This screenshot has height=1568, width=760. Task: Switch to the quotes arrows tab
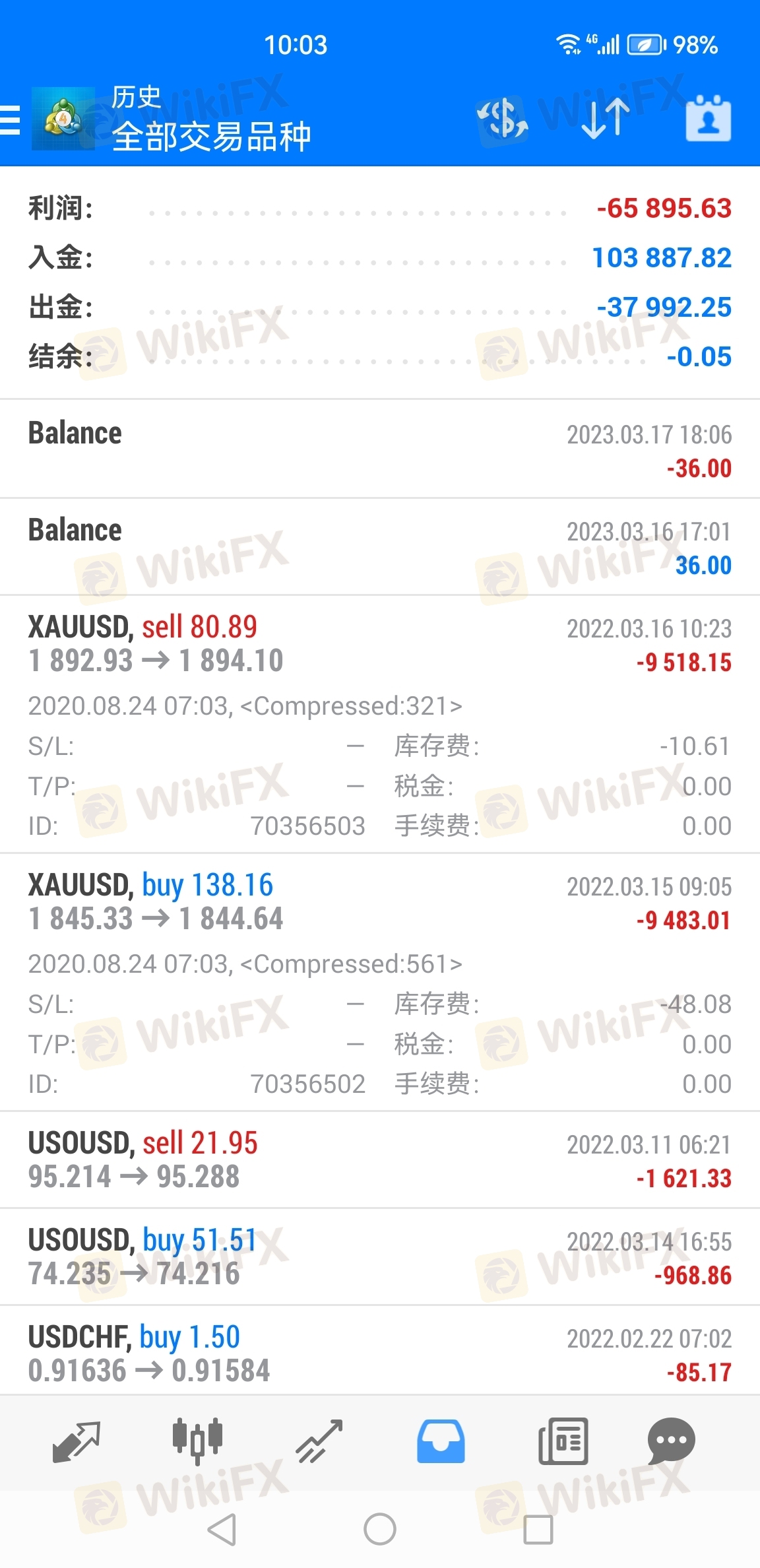(77, 1441)
